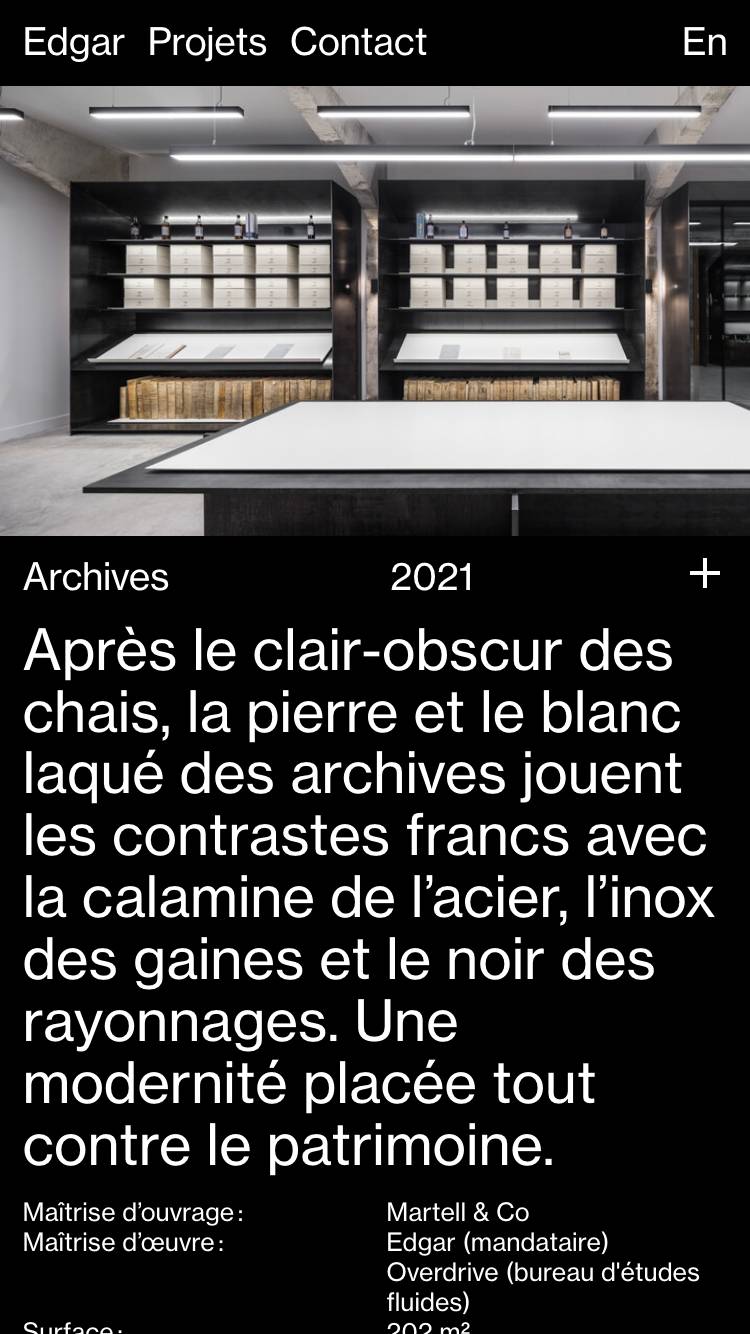Open the Archives project photo
Image resolution: width=750 pixels, height=1334 pixels.
point(375,310)
